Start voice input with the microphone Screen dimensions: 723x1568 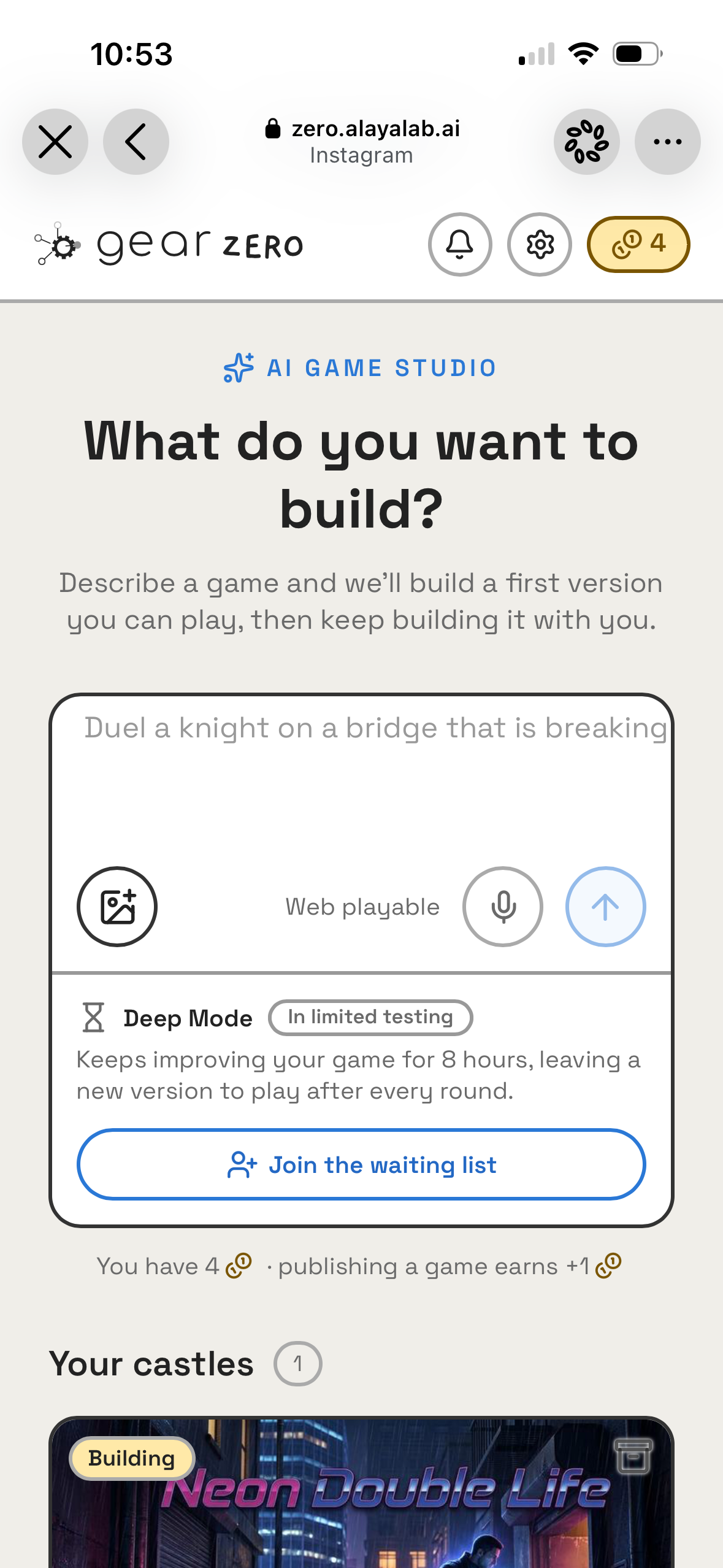503,907
